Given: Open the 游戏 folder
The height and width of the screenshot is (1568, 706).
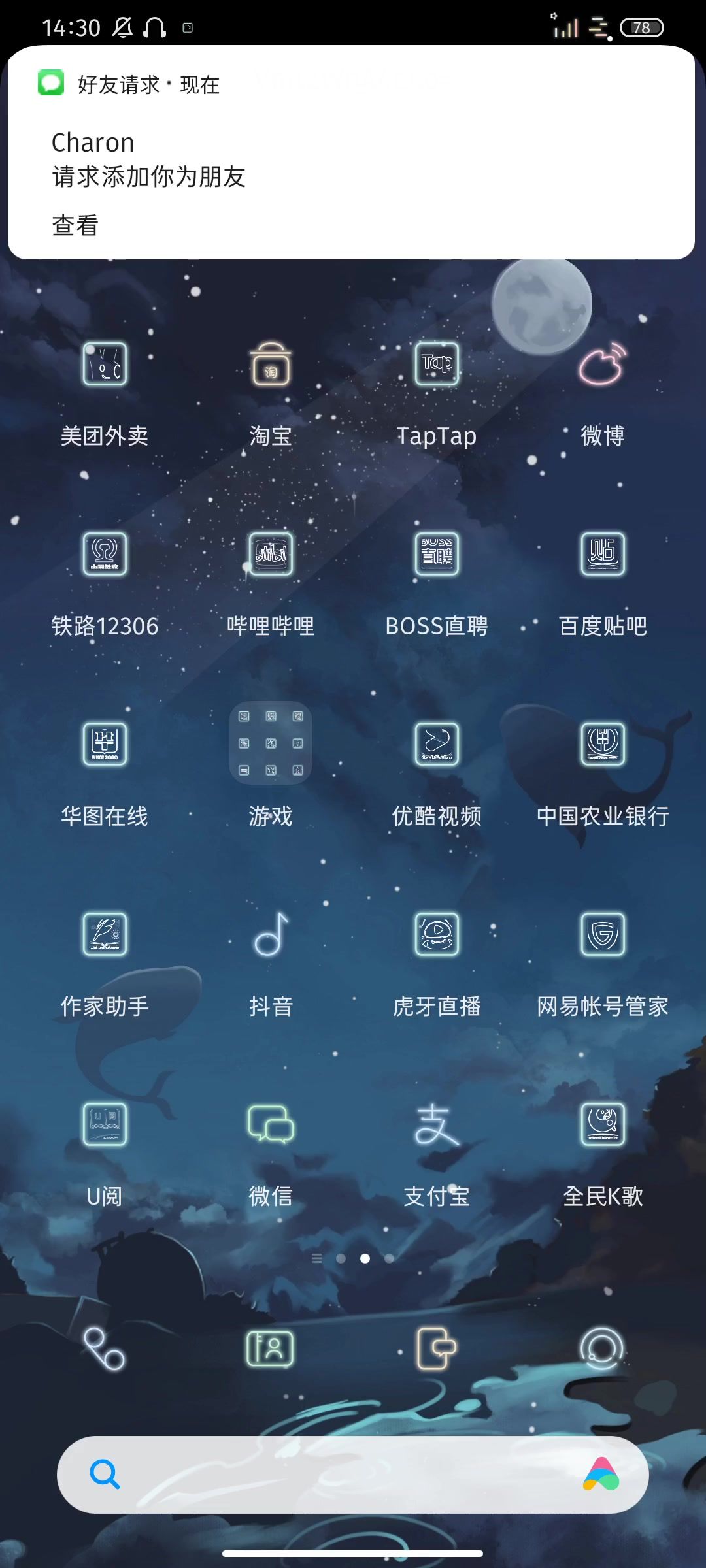Looking at the screenshot, I should tap(271, 743).
